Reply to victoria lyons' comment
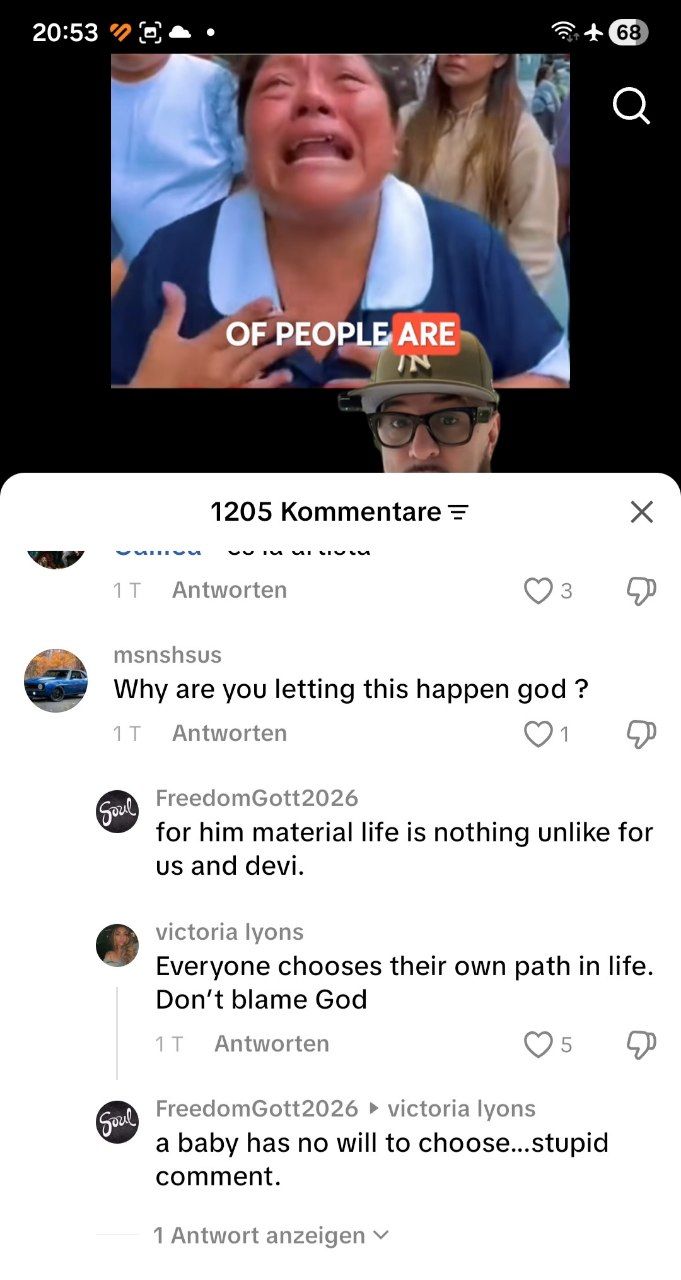Viewport: 681px width, 1280px height. pos(271,1044)
